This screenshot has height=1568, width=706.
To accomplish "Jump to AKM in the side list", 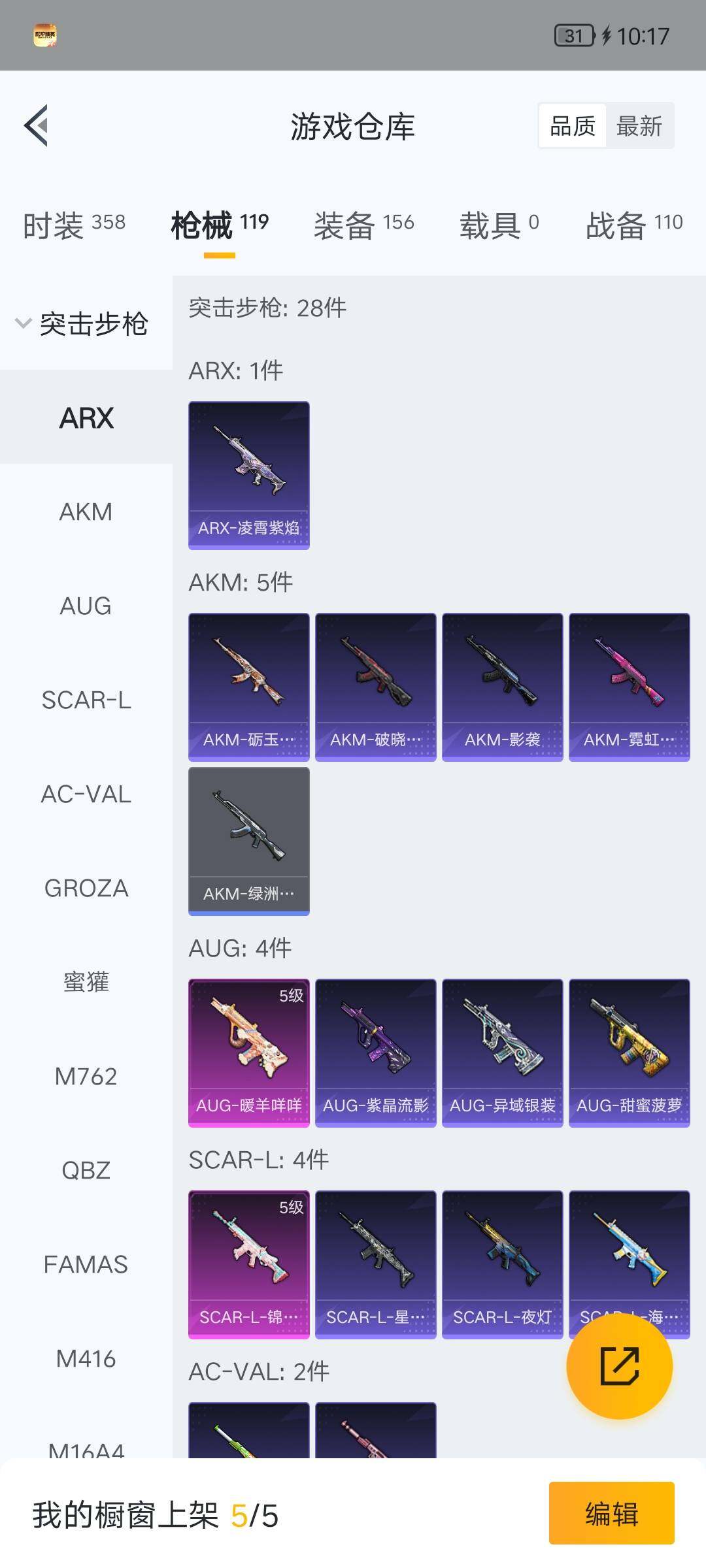I will 86,512.
